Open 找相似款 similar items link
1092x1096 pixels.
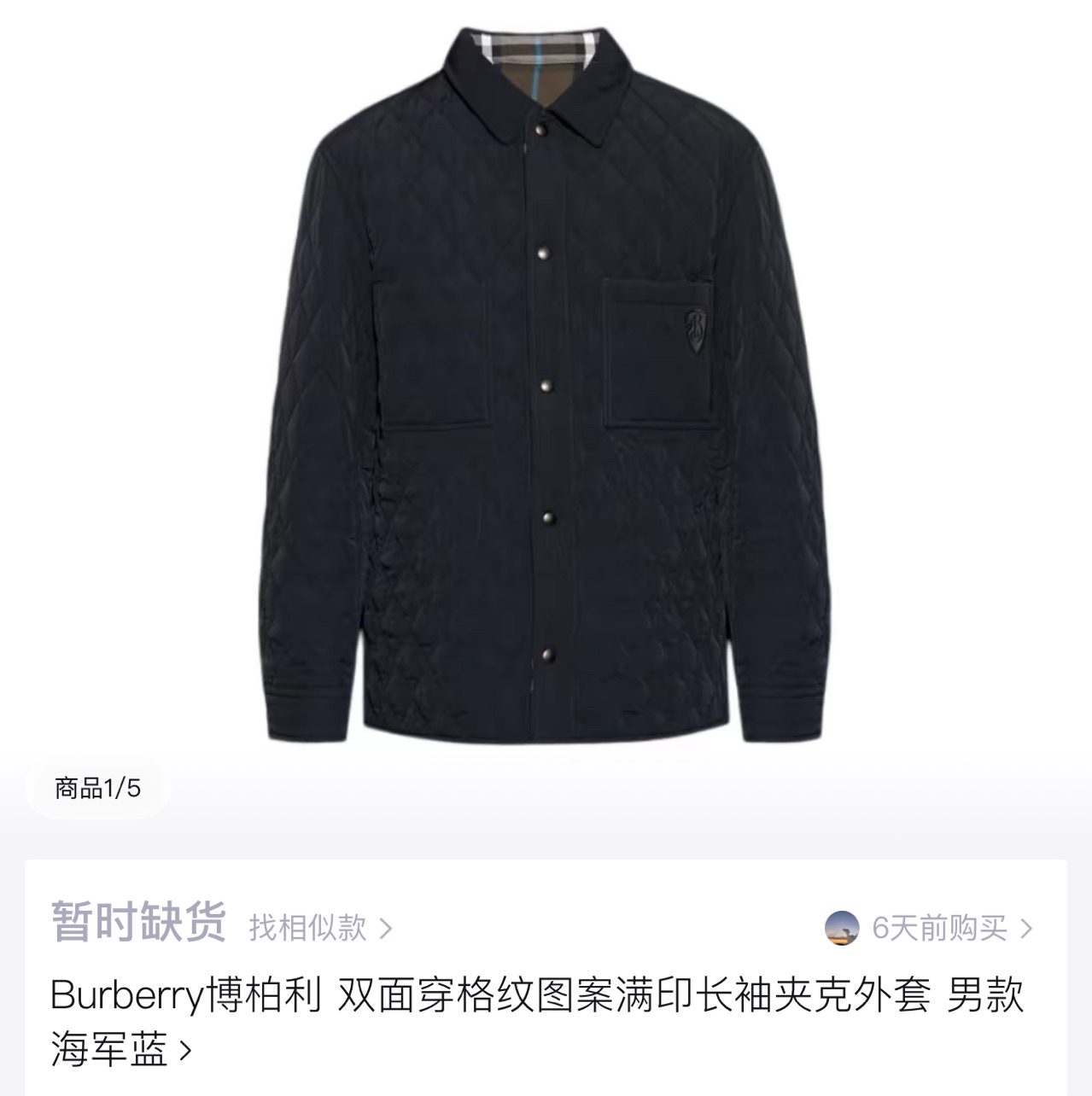pyautogui.click(x=320, y=927)
